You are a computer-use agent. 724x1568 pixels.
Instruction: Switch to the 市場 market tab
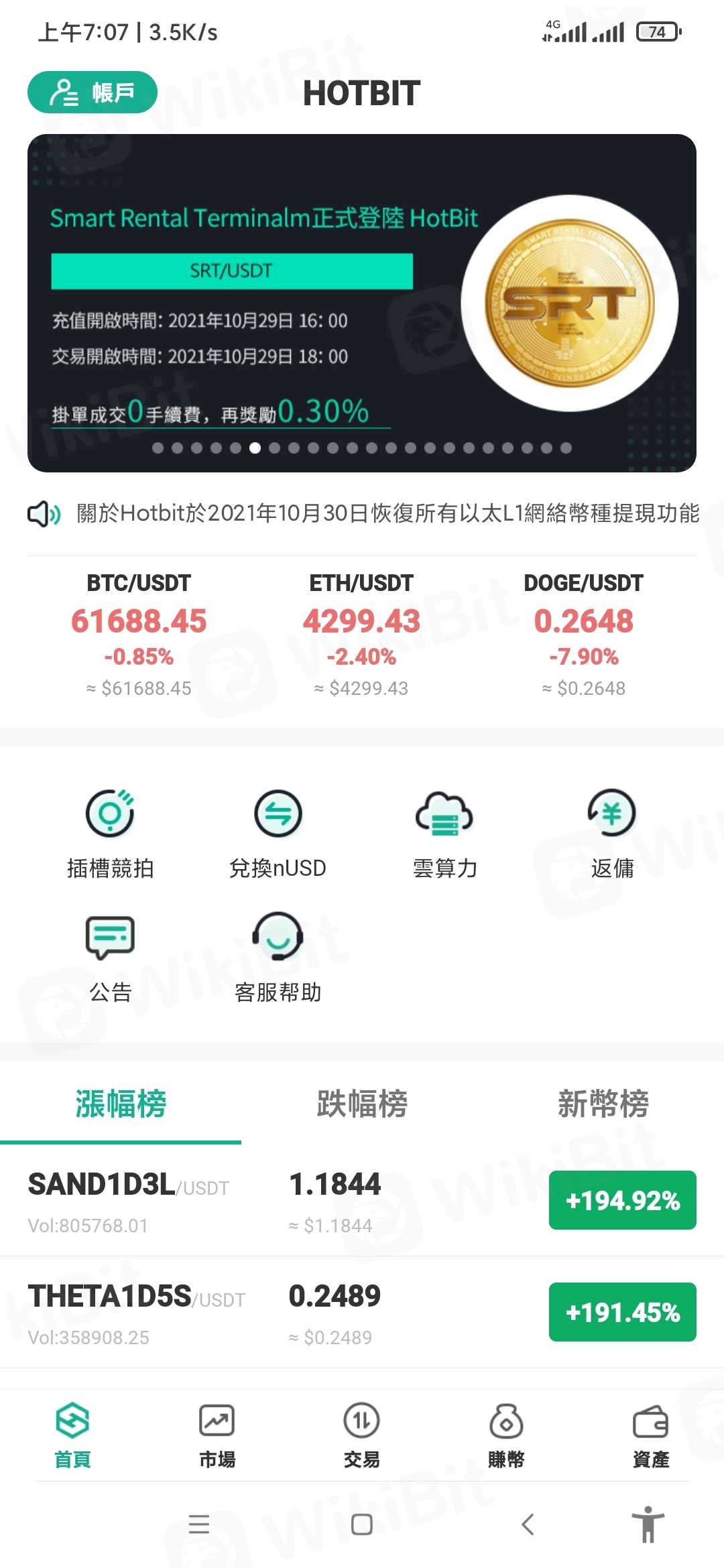click(x=217, y=1435)
